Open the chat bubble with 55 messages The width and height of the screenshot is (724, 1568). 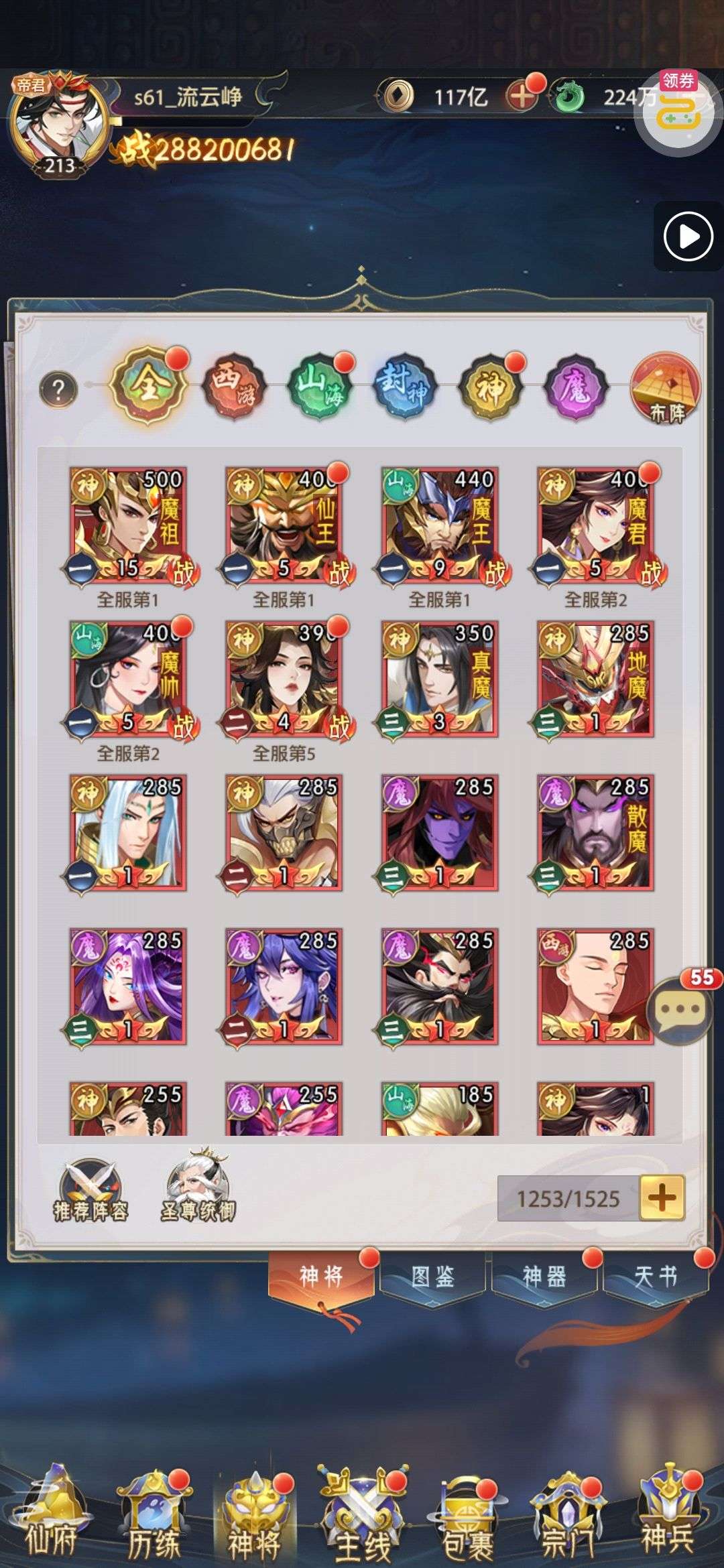[680, 1009]
